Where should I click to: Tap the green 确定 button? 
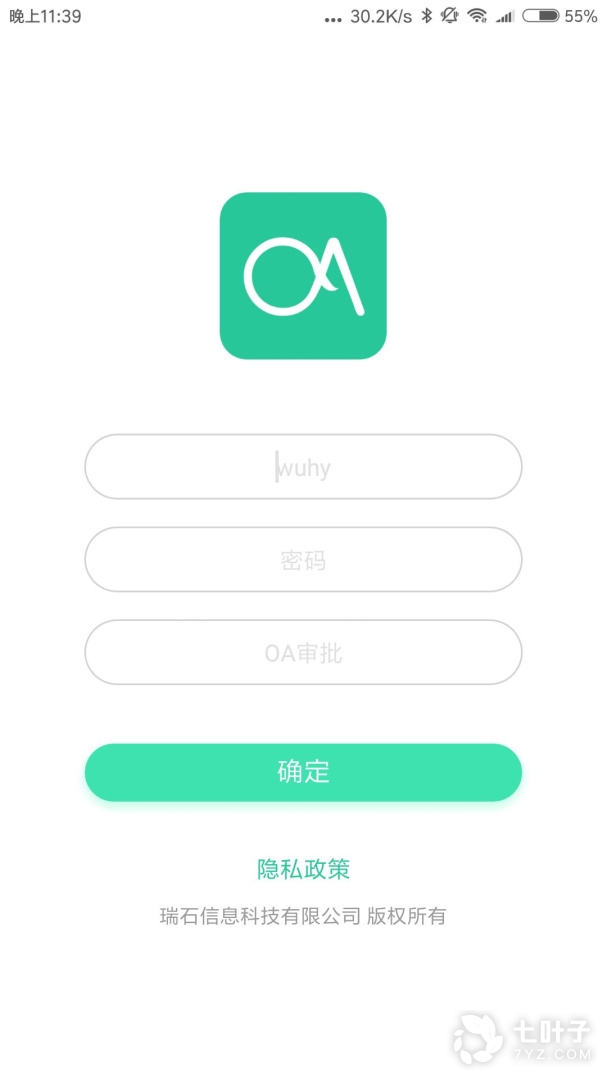click(303, 772)
